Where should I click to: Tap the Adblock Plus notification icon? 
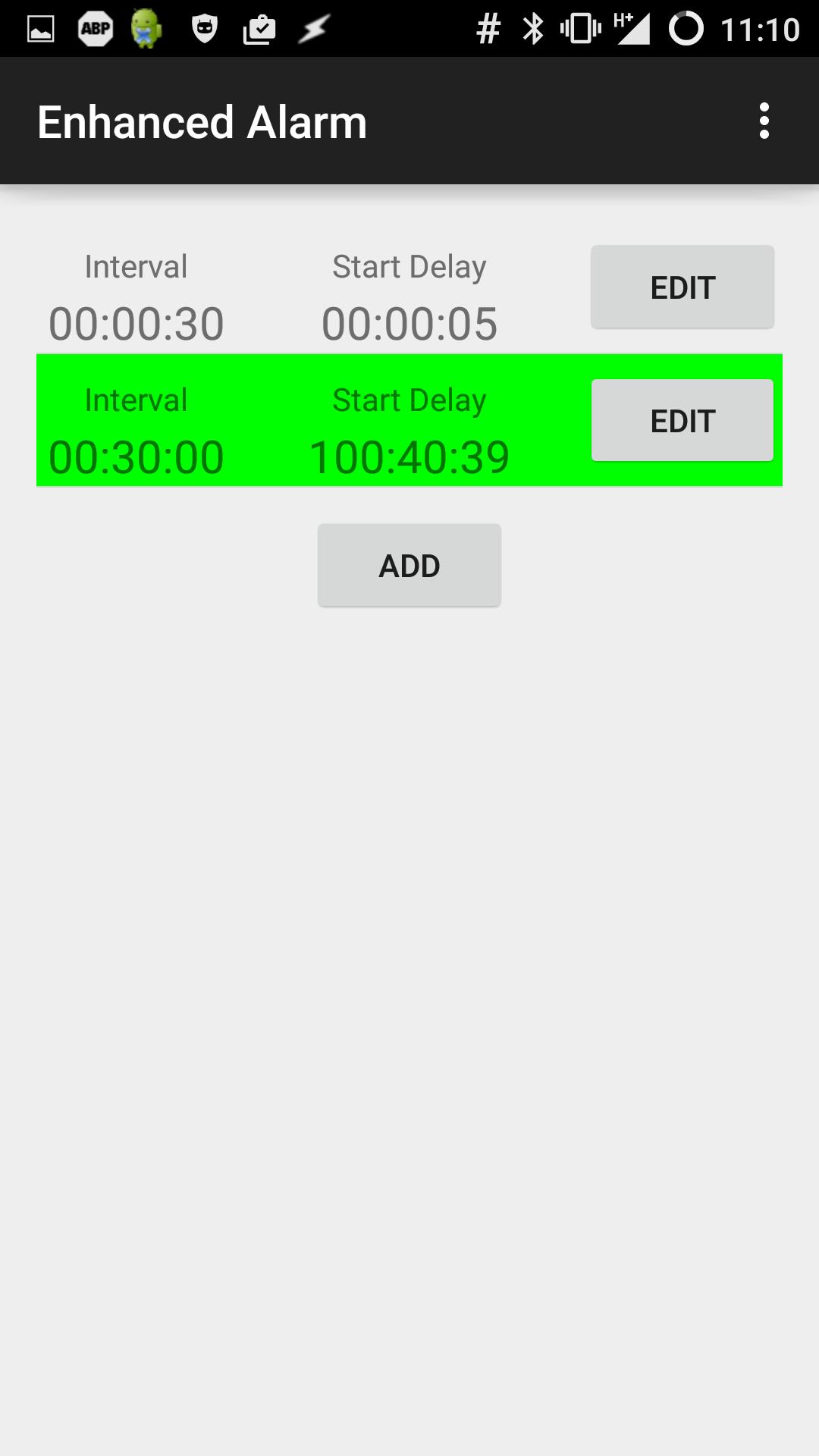(x=94, y=28)
